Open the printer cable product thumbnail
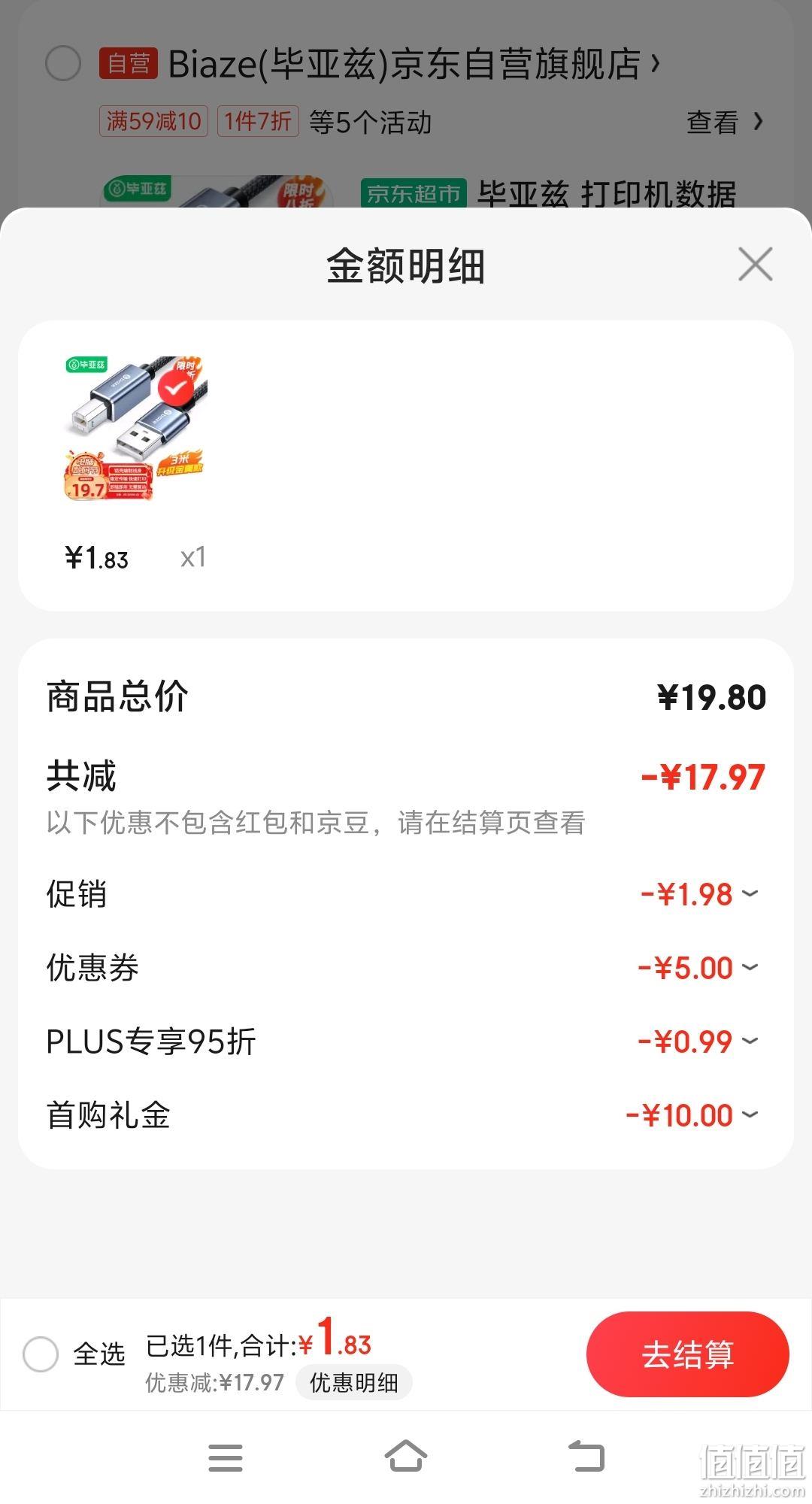 pyautogui.click(x=135, y=429)
